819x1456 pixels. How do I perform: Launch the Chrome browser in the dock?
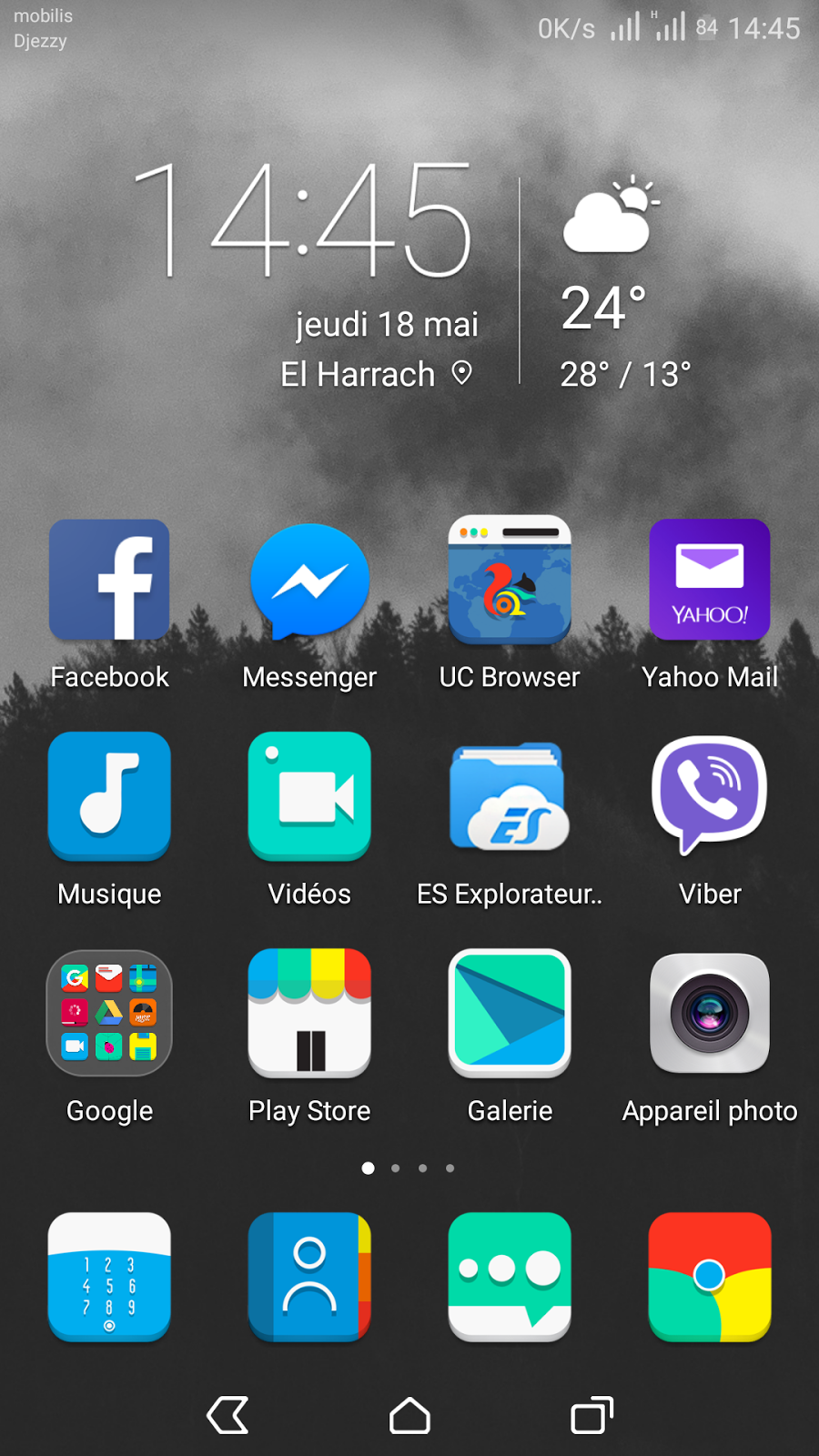point(710,1276)
